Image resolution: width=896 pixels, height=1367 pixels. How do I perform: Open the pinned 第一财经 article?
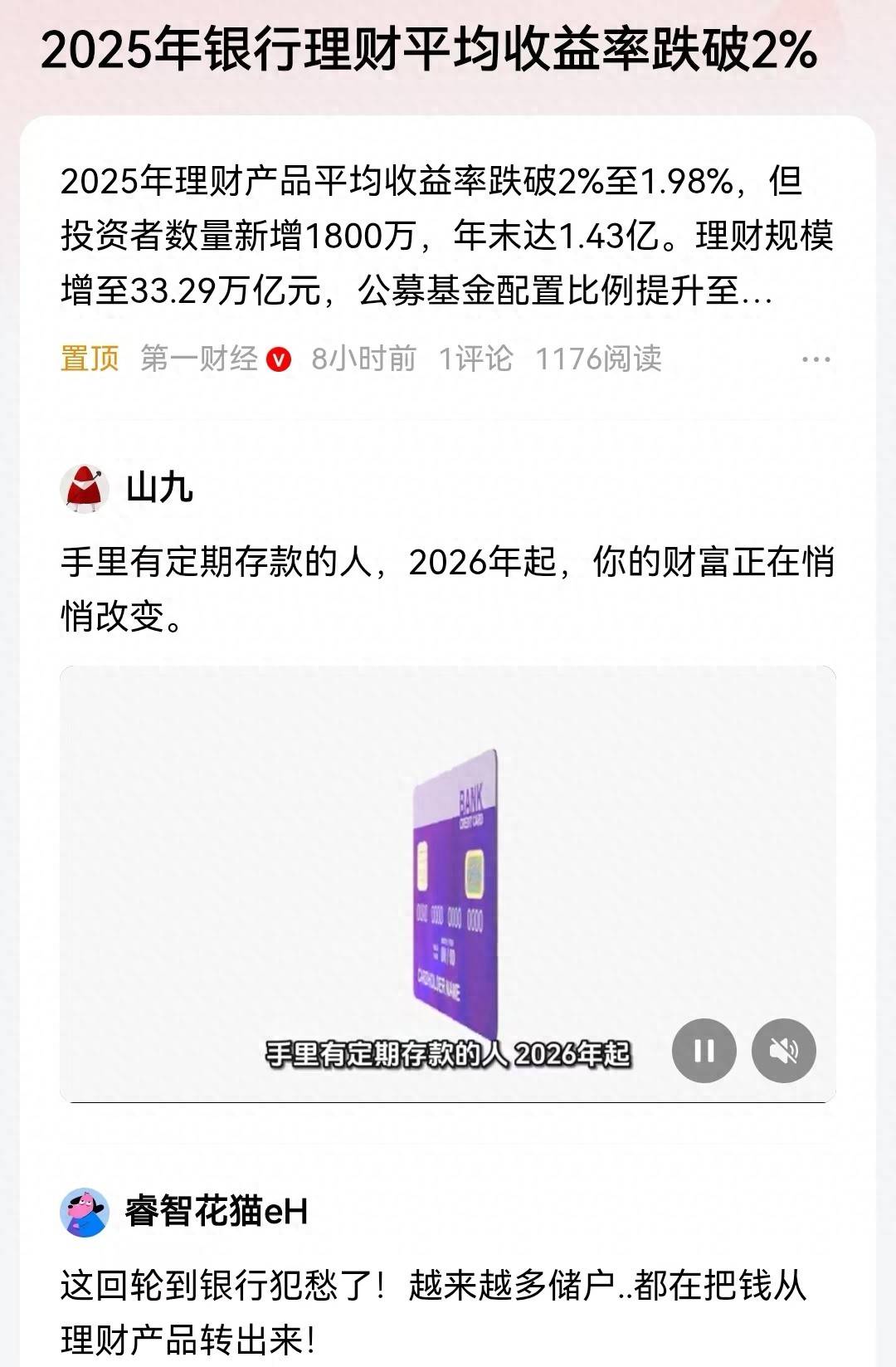point(446,237)
